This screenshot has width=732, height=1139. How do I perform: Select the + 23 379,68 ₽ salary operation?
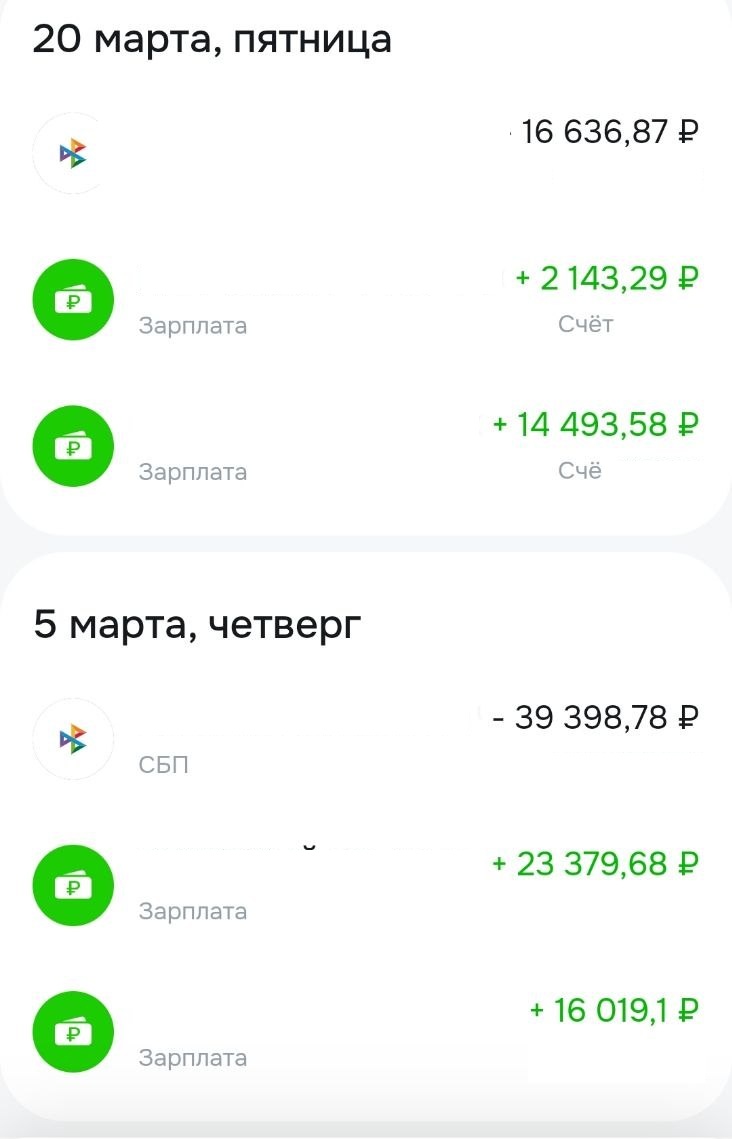tap(366, 884)
